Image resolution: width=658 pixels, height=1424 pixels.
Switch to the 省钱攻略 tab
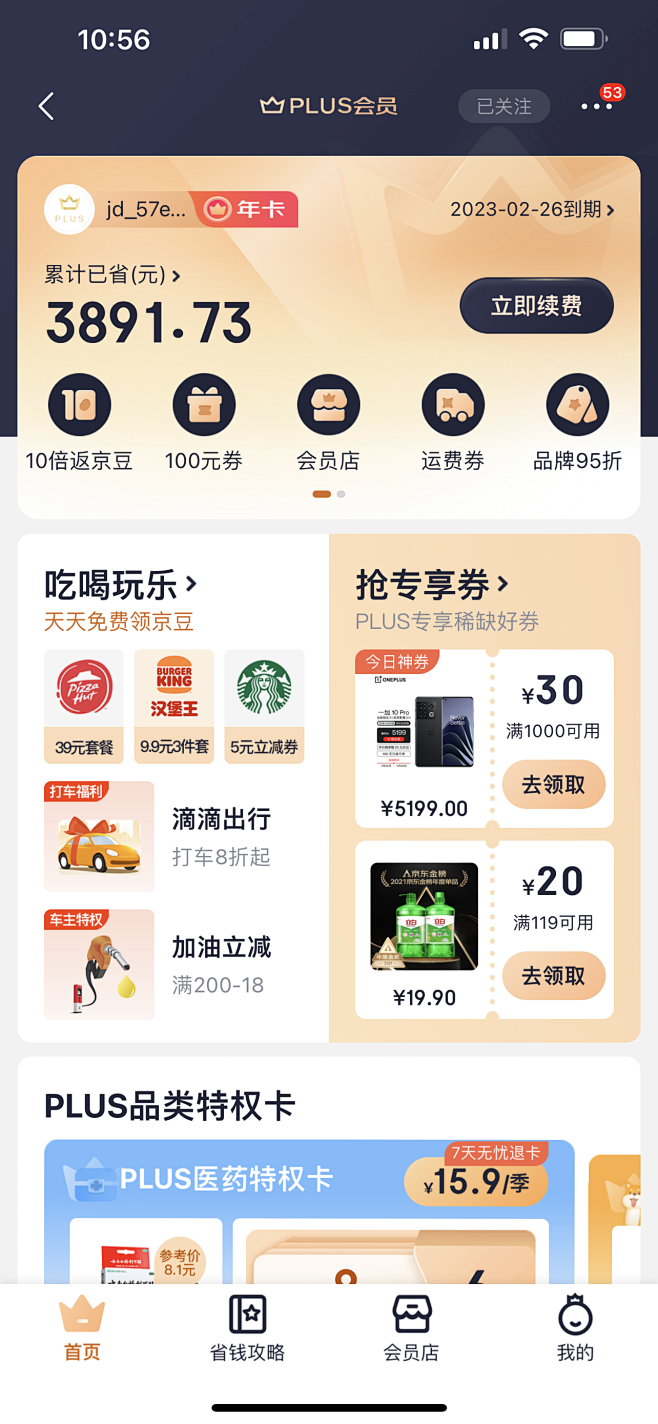click(x=247, y=1328)
